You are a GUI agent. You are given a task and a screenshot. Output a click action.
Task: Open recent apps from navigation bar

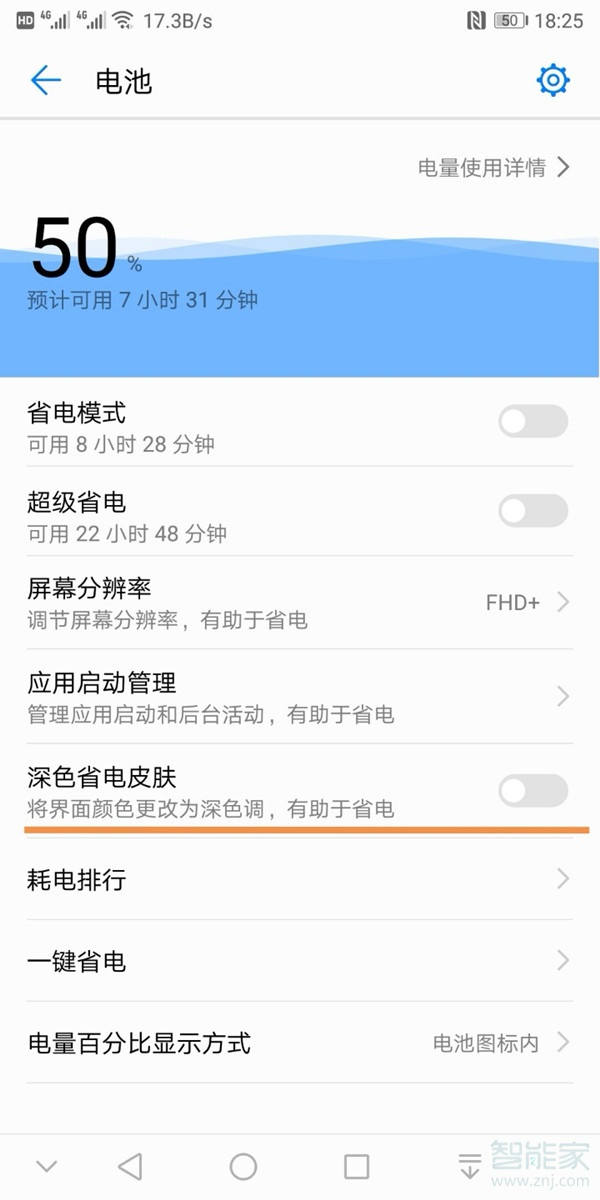pos(356,1166)
